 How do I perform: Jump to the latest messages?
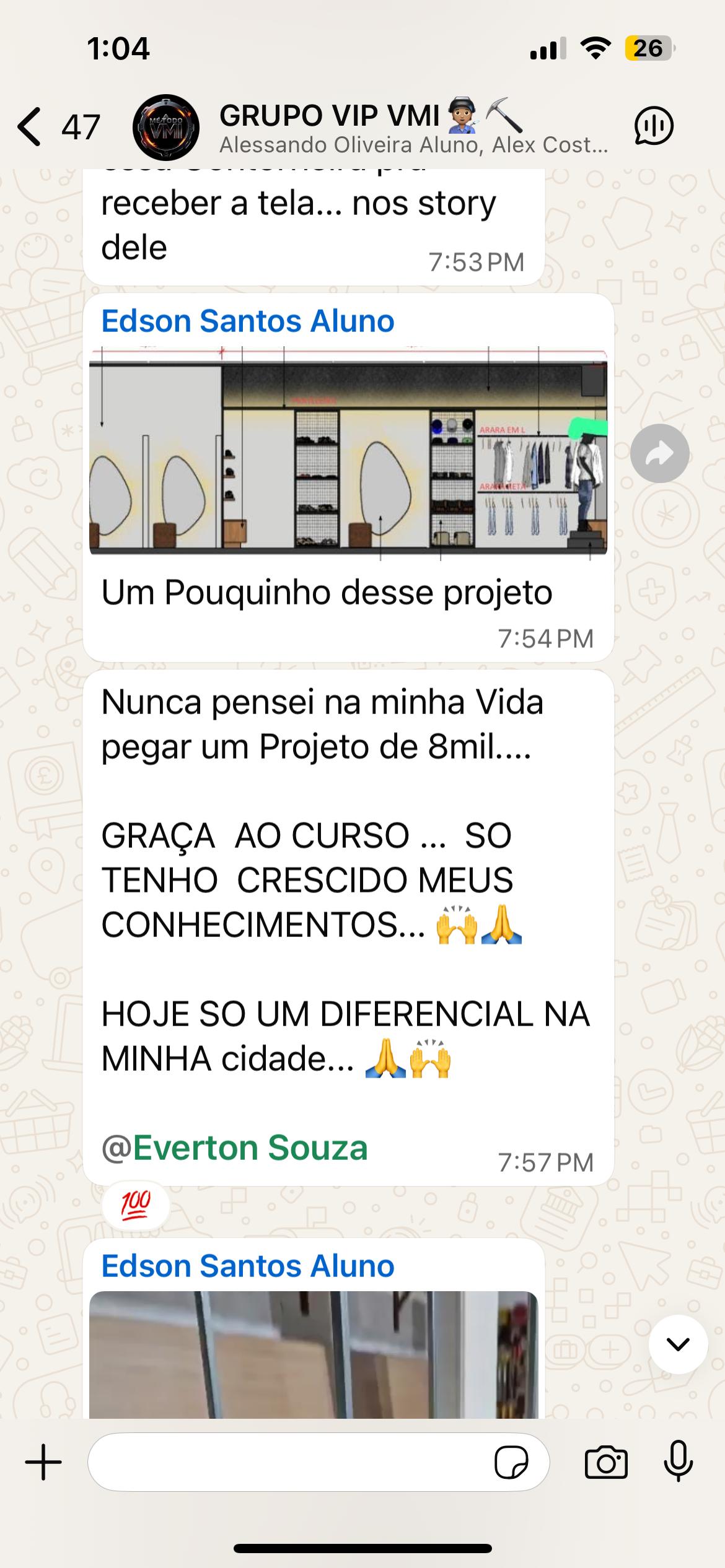point(678,1344)
